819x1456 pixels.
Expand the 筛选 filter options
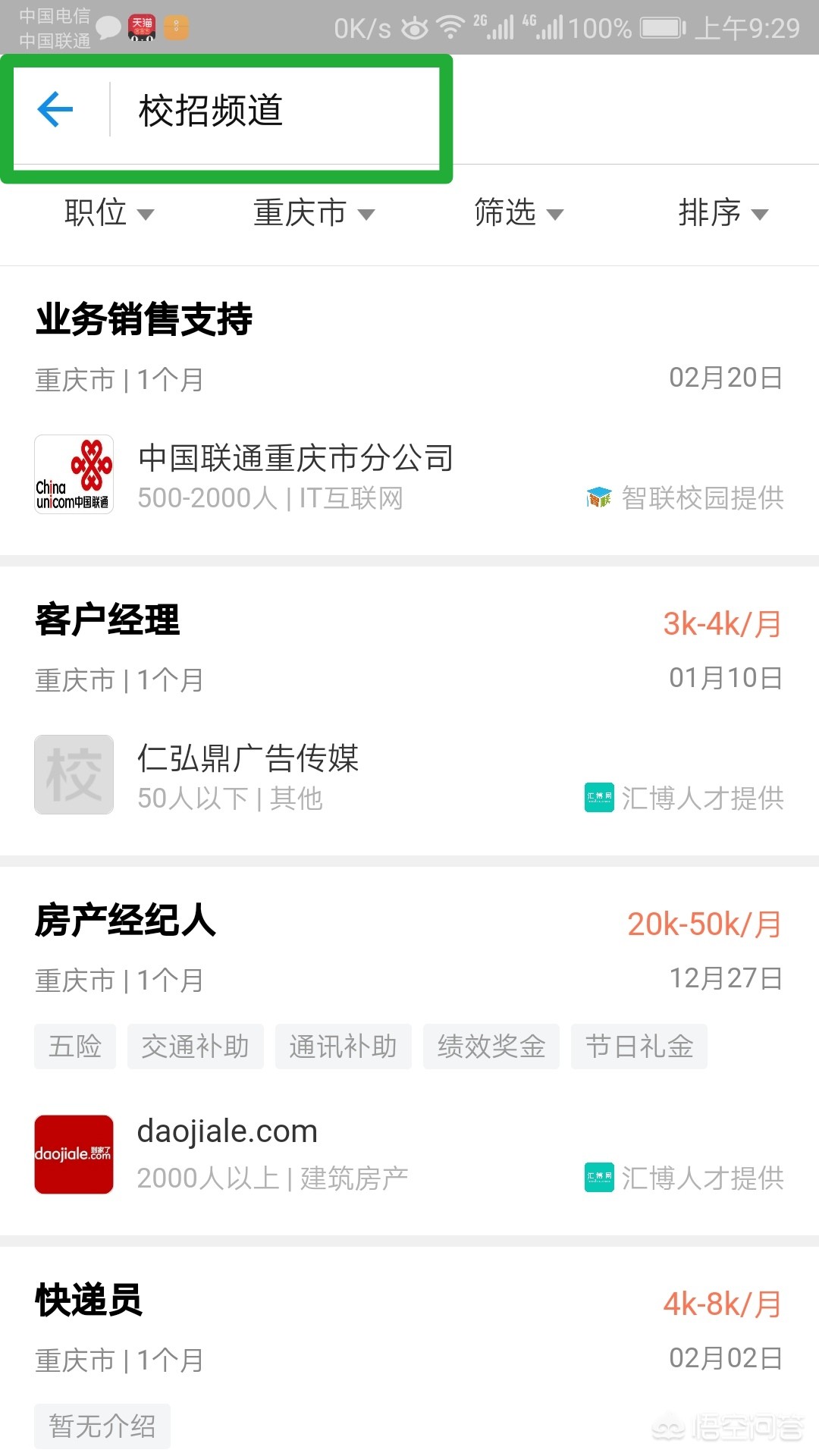[519, 213]
